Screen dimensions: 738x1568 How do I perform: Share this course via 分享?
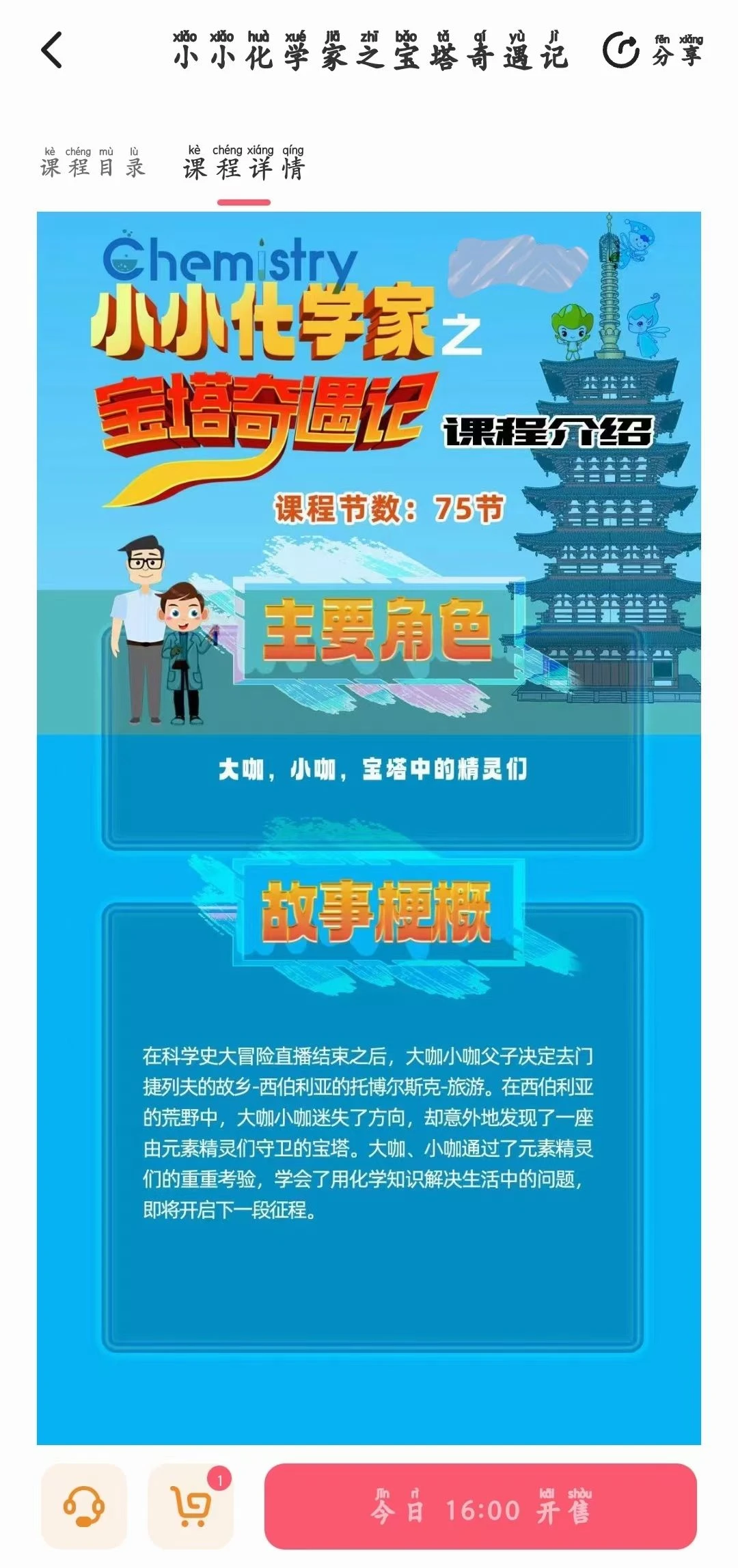click(653, 51)
